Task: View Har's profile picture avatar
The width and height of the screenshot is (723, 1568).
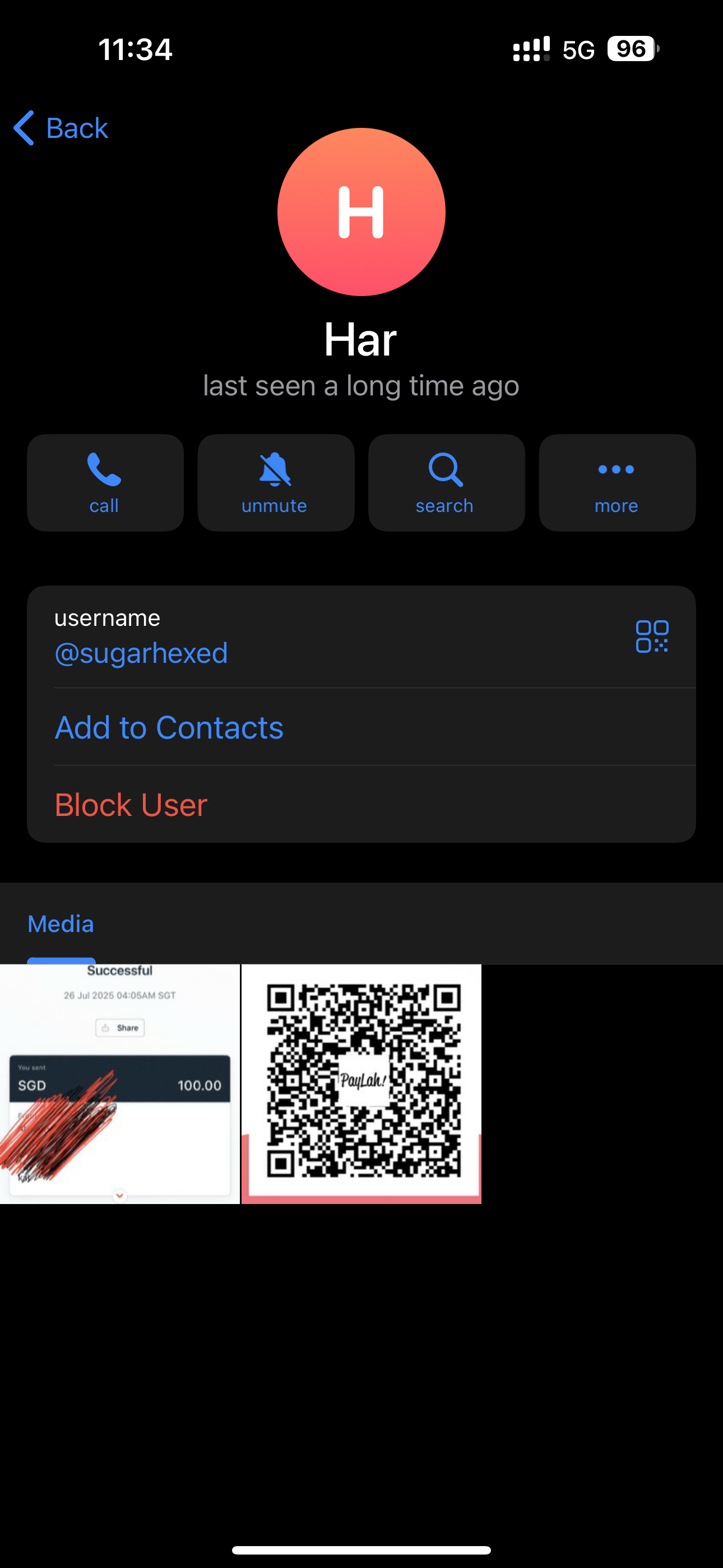Action: (x=361, y=212)
